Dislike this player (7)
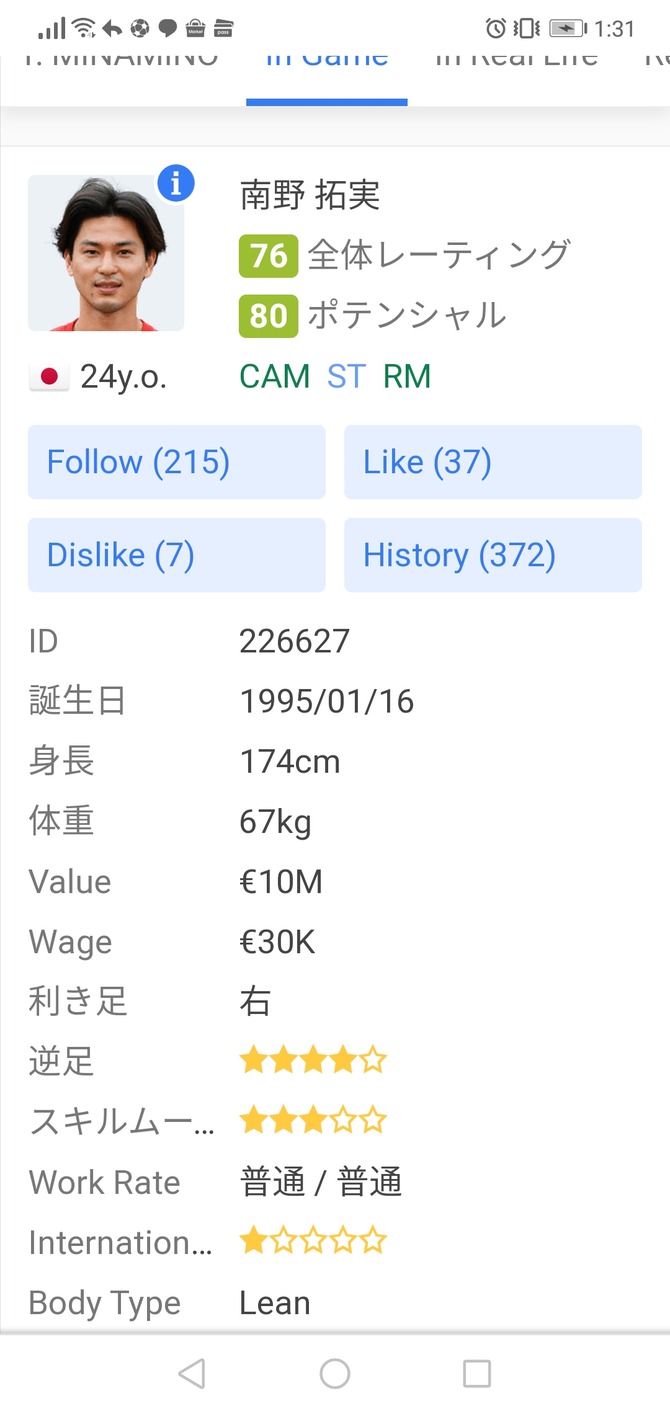 (x=177, y=555)
